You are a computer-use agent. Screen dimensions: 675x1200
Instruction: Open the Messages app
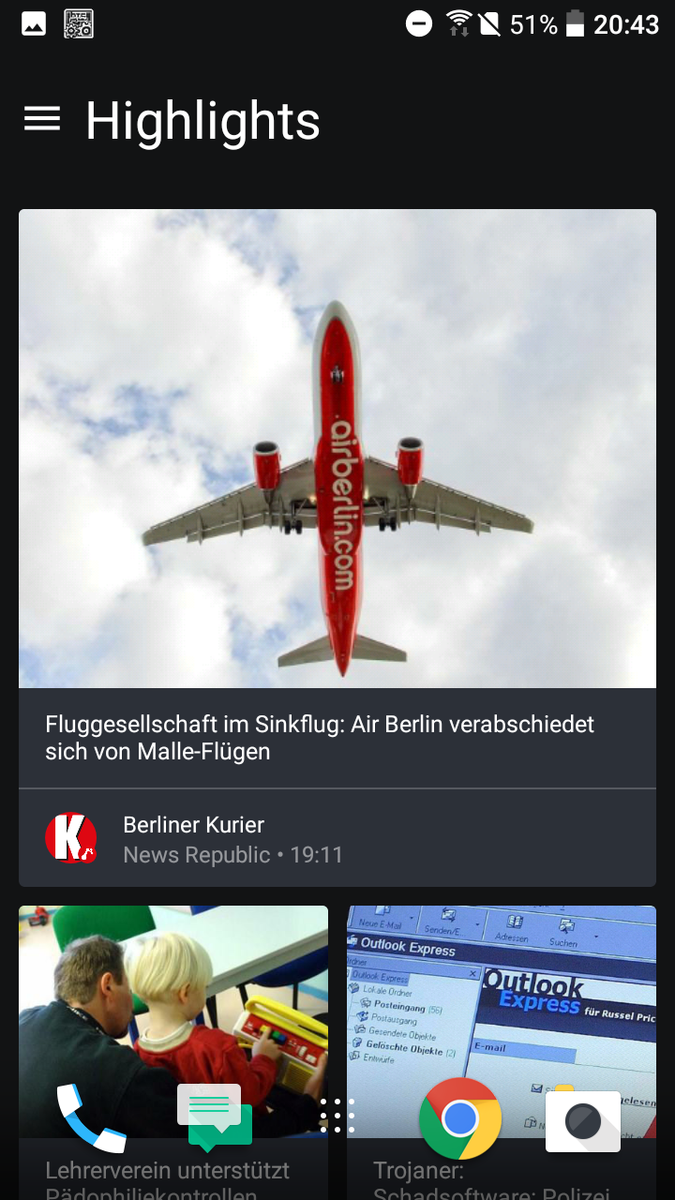pos(214,1117)
